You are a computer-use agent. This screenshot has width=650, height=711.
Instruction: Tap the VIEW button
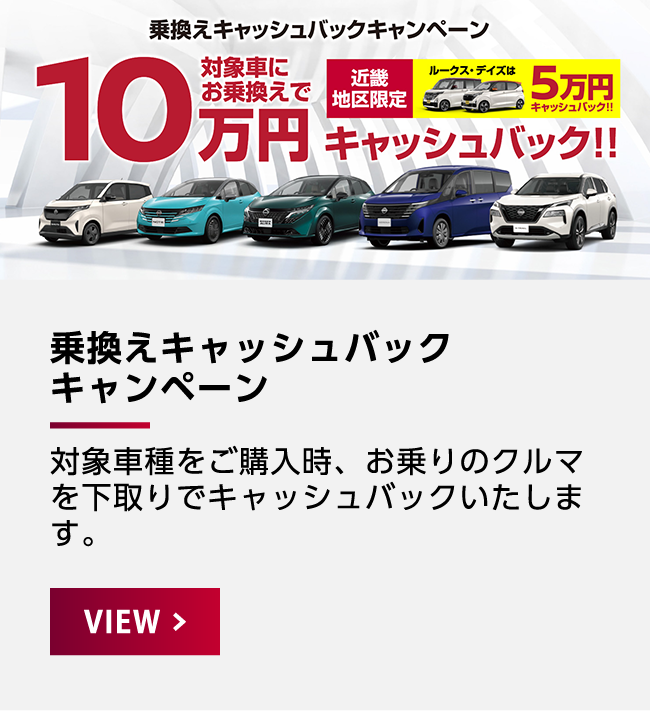[135, 621]
